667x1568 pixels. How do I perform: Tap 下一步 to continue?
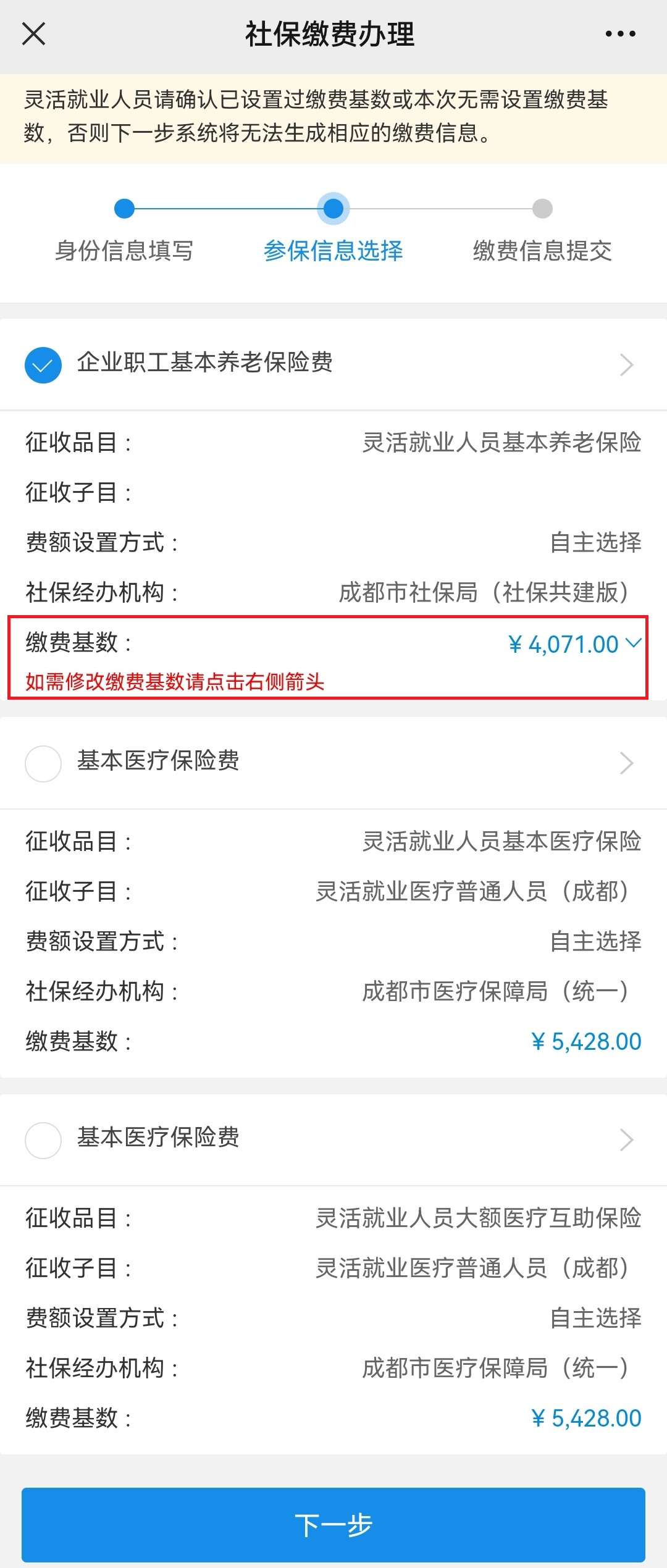coord(333,1524)
